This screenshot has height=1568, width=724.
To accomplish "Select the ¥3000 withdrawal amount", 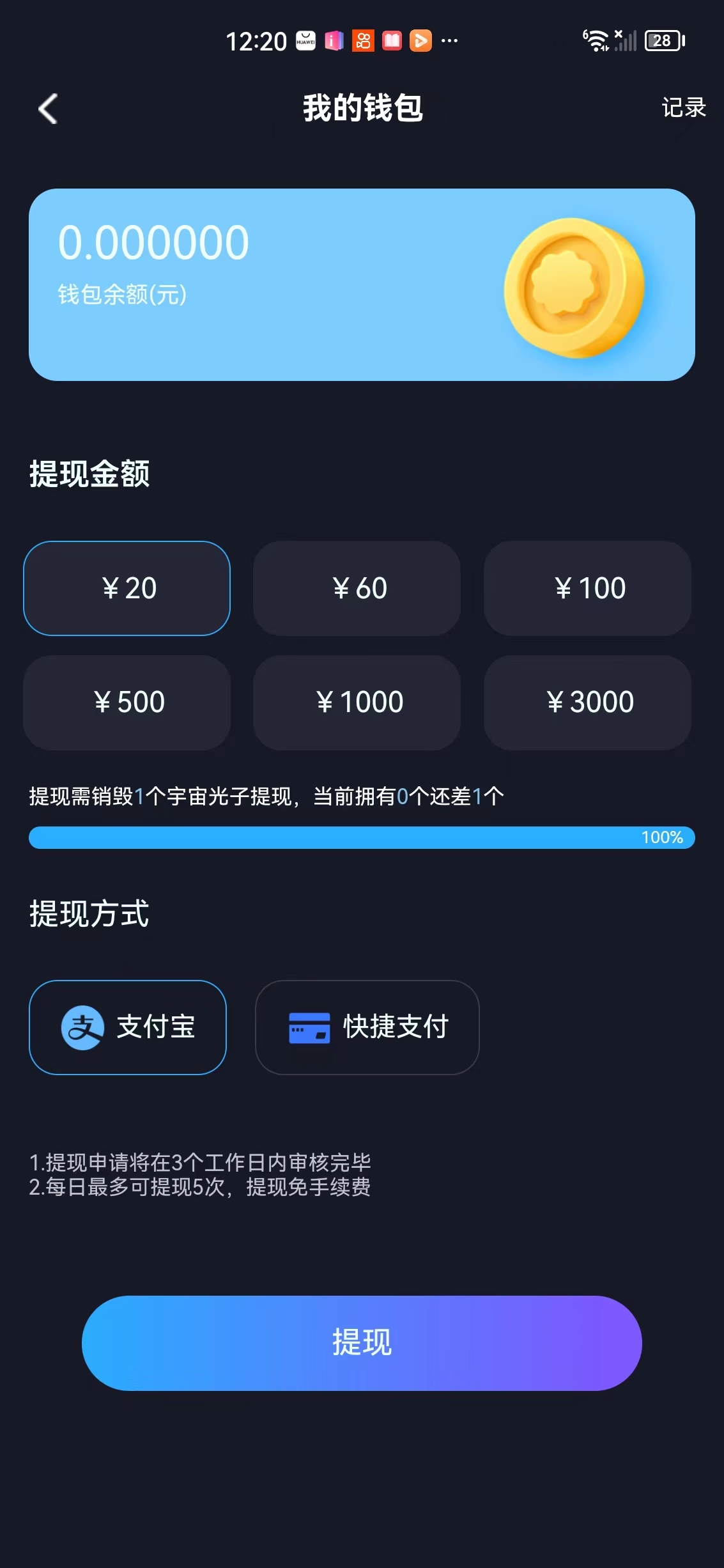I will click(588, 702).
